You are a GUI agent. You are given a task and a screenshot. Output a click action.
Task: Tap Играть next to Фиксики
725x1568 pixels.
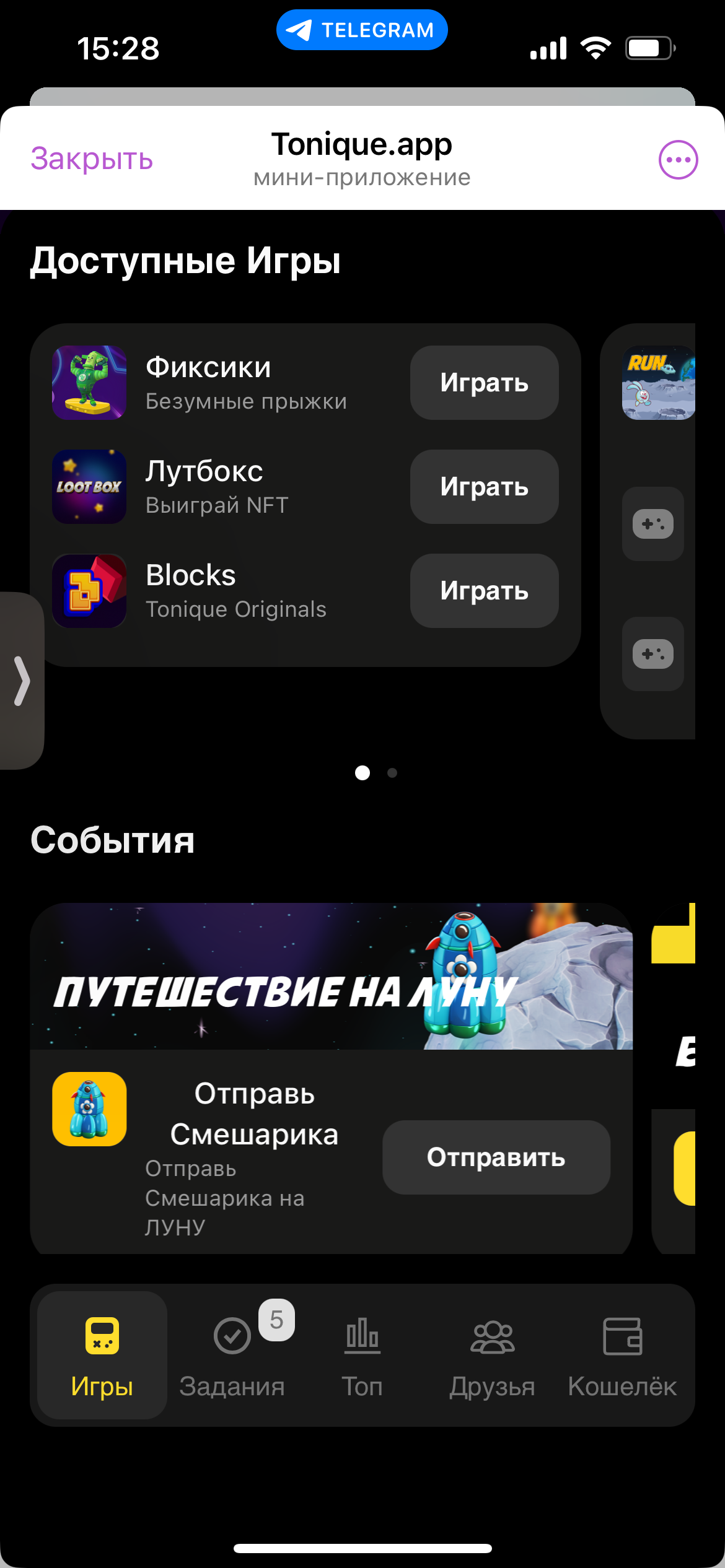click(x=483, y=383)
